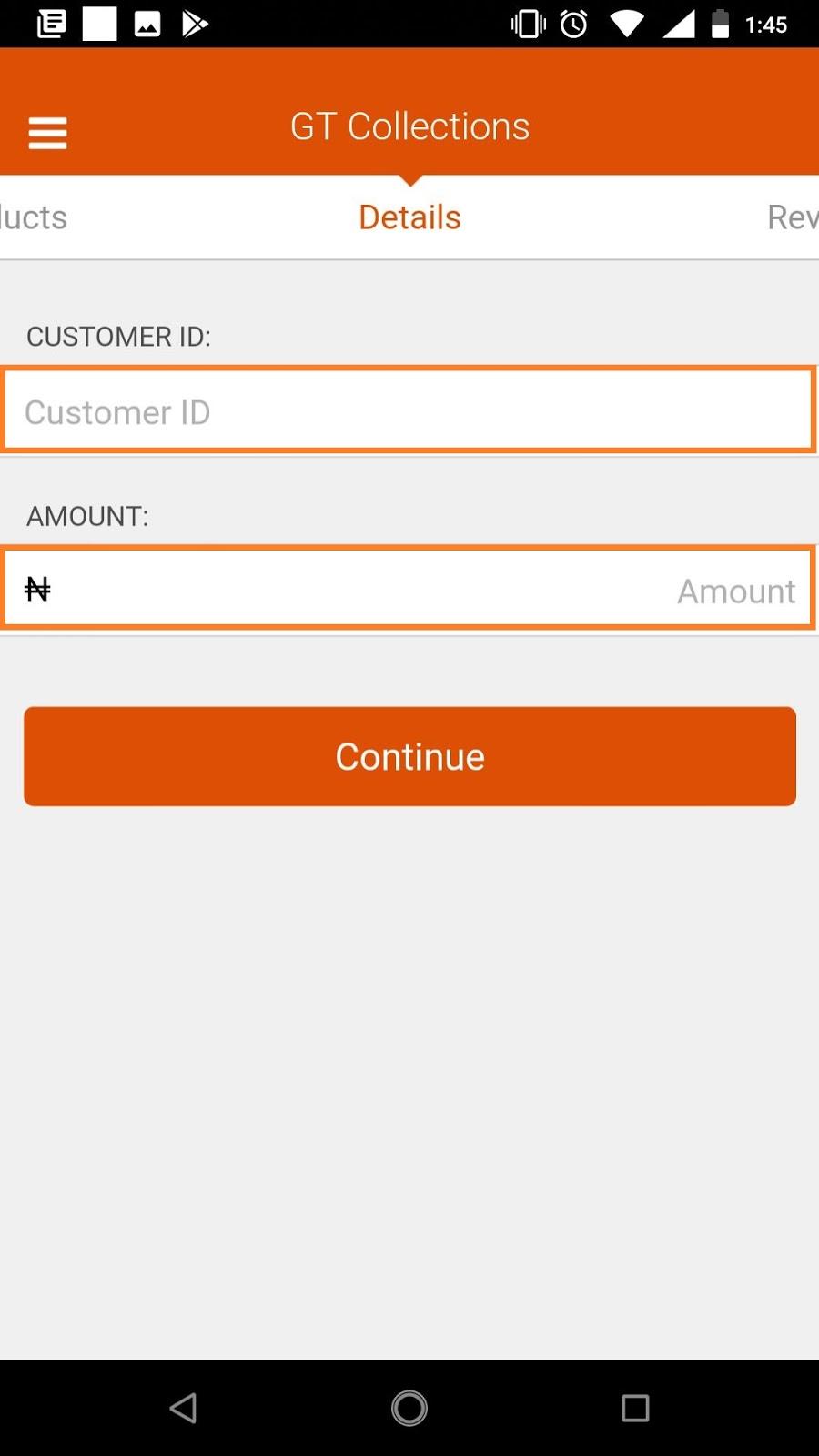
Task: Go to the Products tab
Action: (x=34, y=217)
